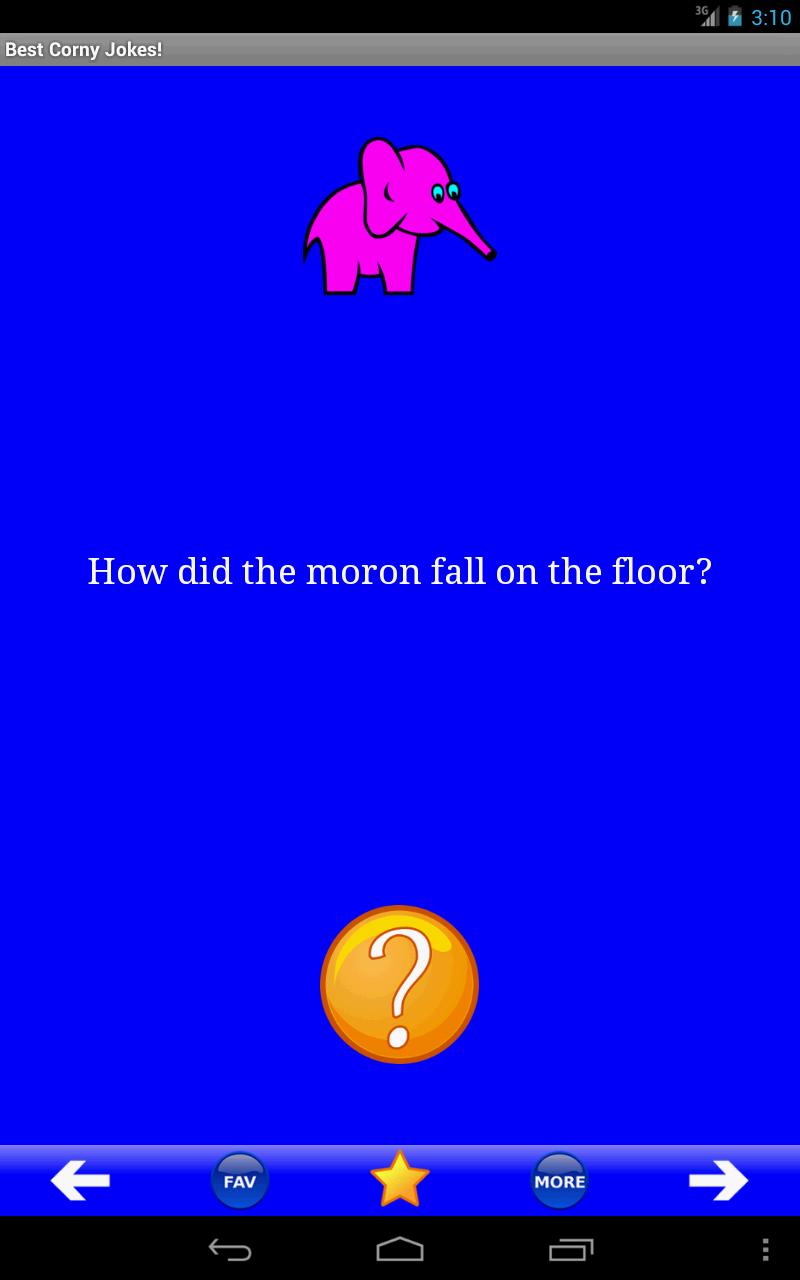
Task: Open recent apps with the recents icon
Action: point(571,1248)
